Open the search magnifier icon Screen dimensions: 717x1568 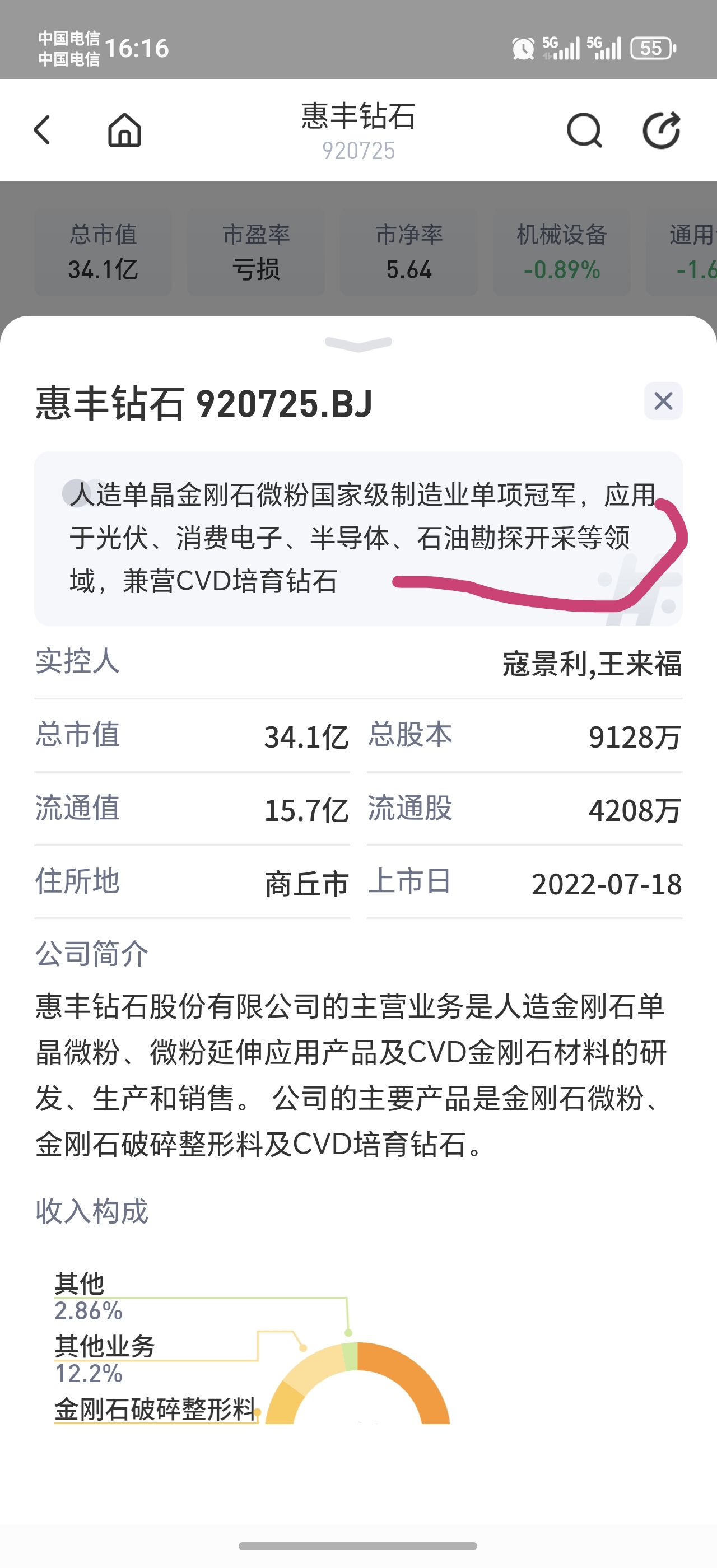tap(584, 130)
